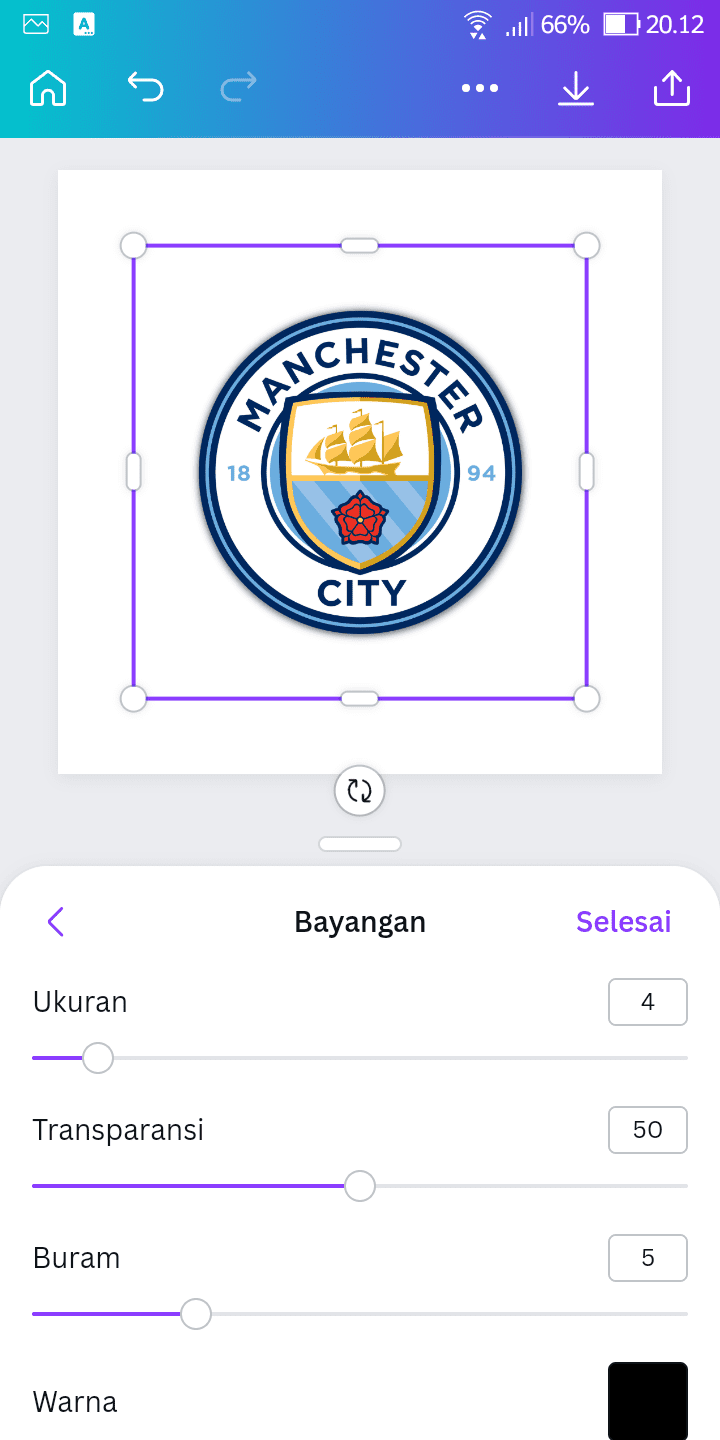Tap the rotate handle below the image
Viewport: 720px width, 1440px height.
360,791
